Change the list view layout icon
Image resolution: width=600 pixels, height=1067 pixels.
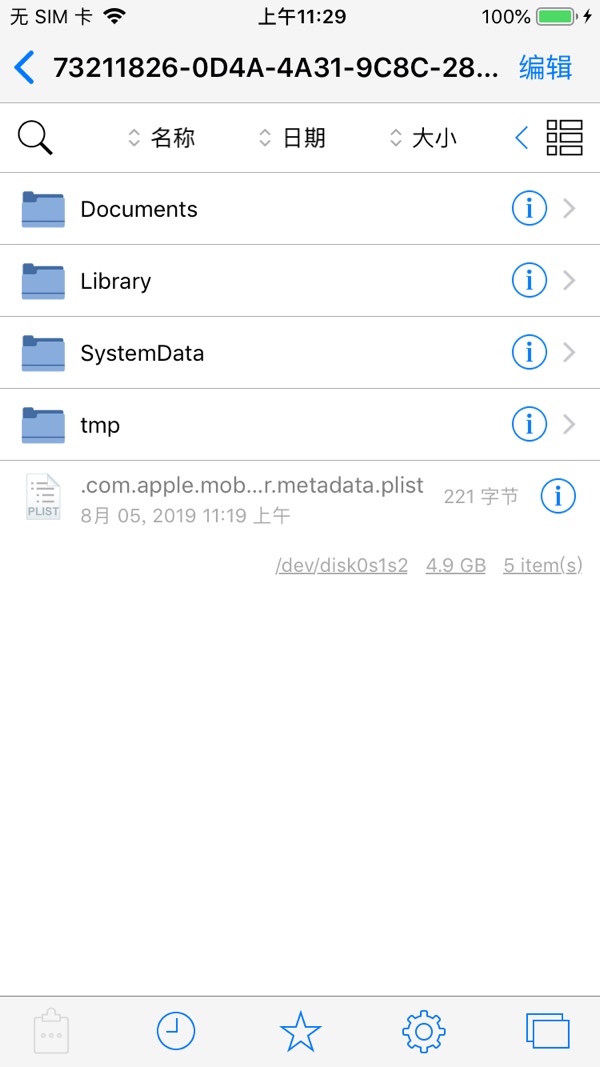coord(565,137)
